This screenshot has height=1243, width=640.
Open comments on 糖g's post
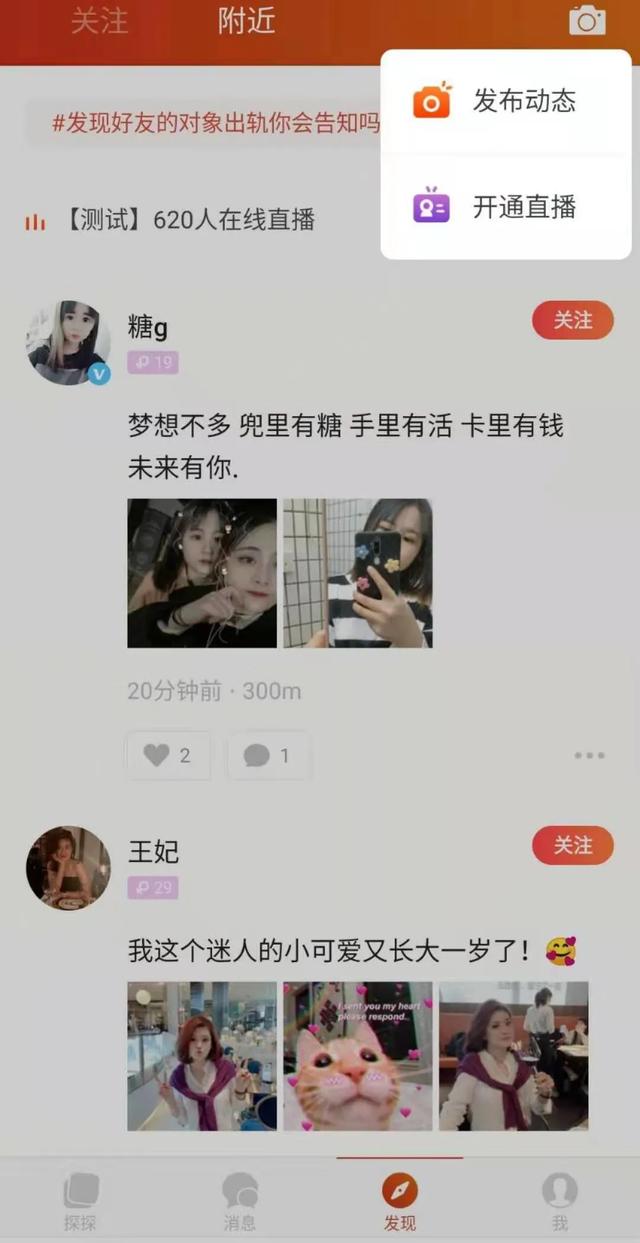(268, 756)
